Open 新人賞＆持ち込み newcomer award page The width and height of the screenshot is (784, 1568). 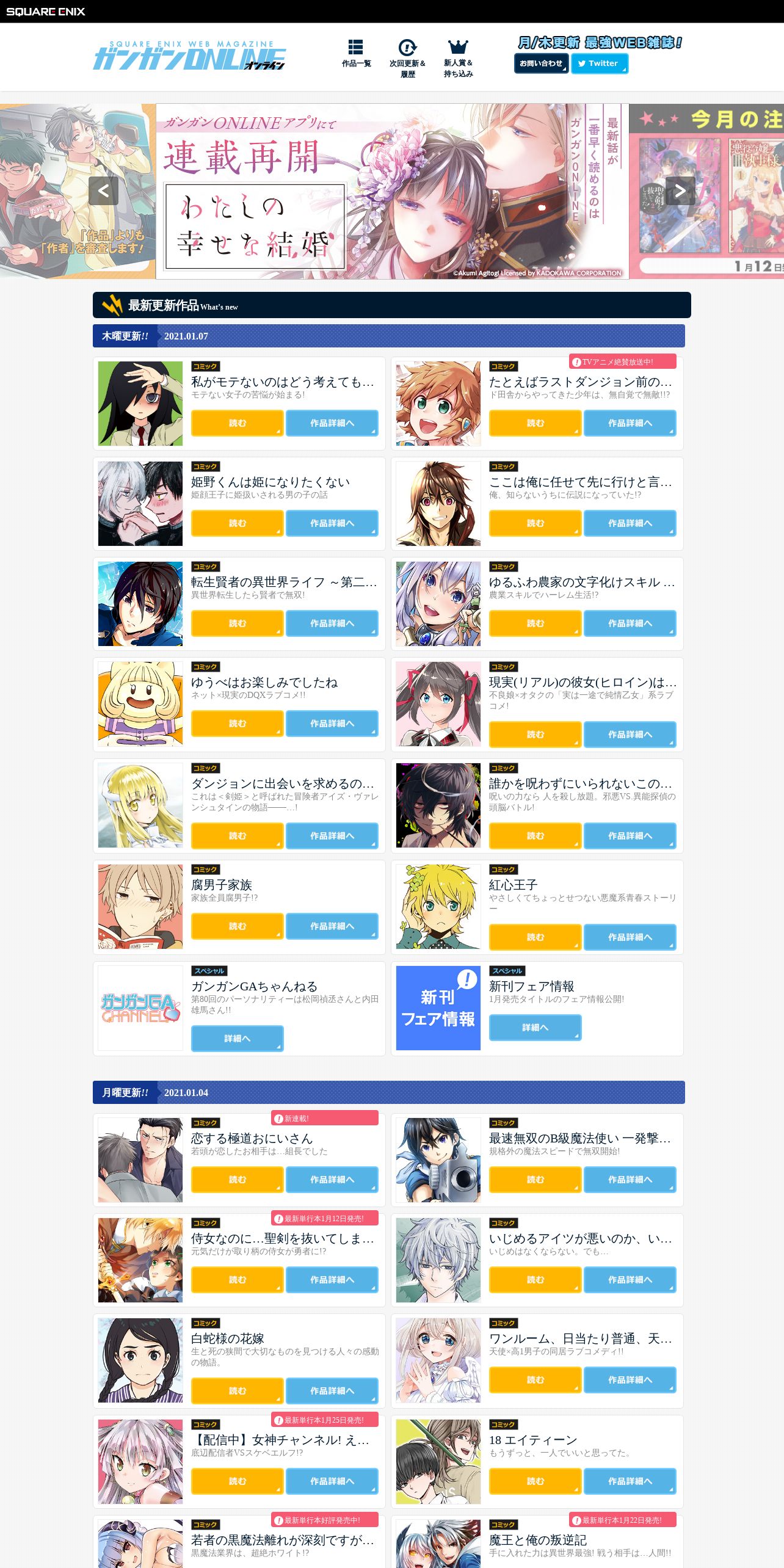458,59
